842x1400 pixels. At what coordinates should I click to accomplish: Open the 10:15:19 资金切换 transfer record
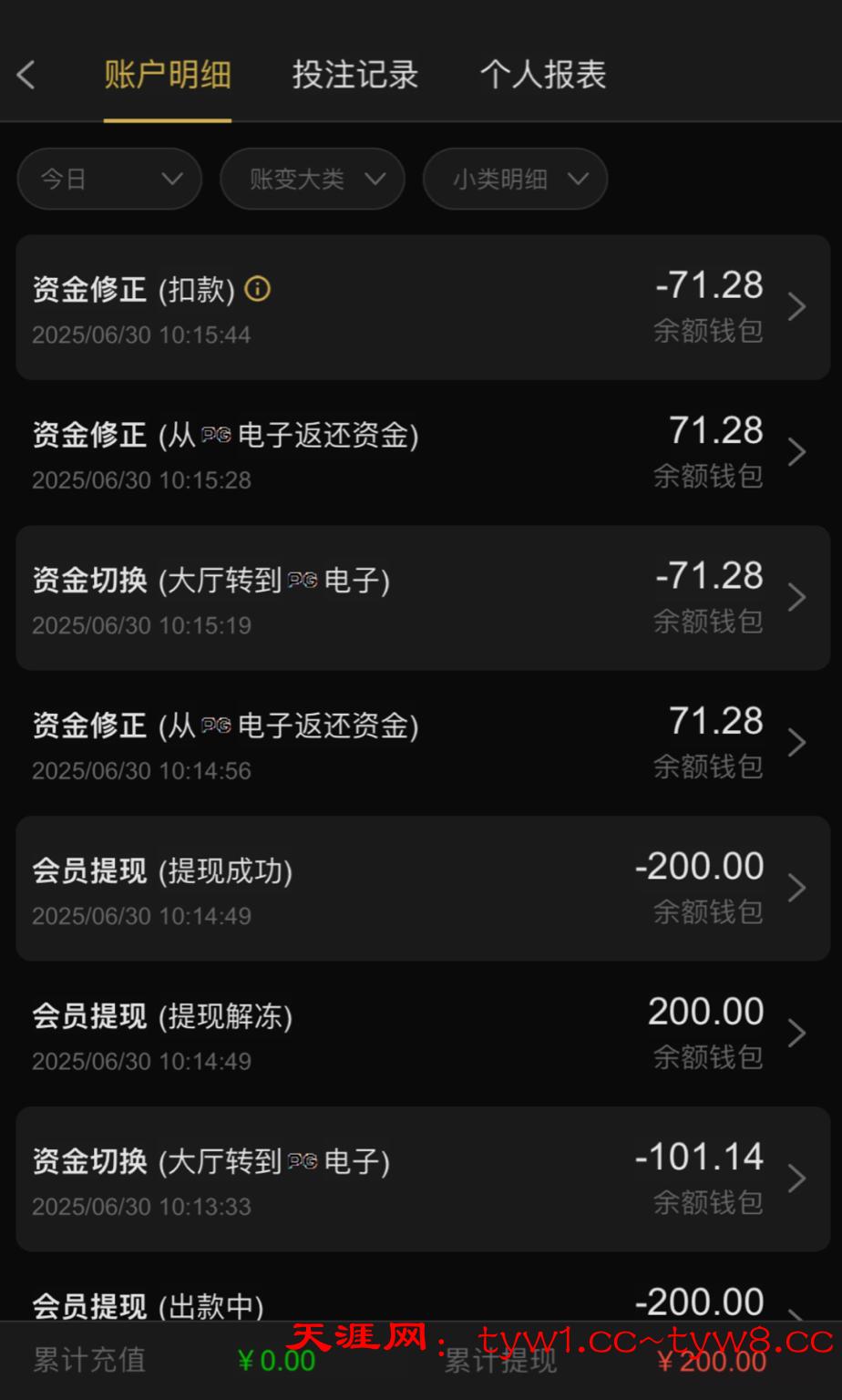click(x=423, y=598)
